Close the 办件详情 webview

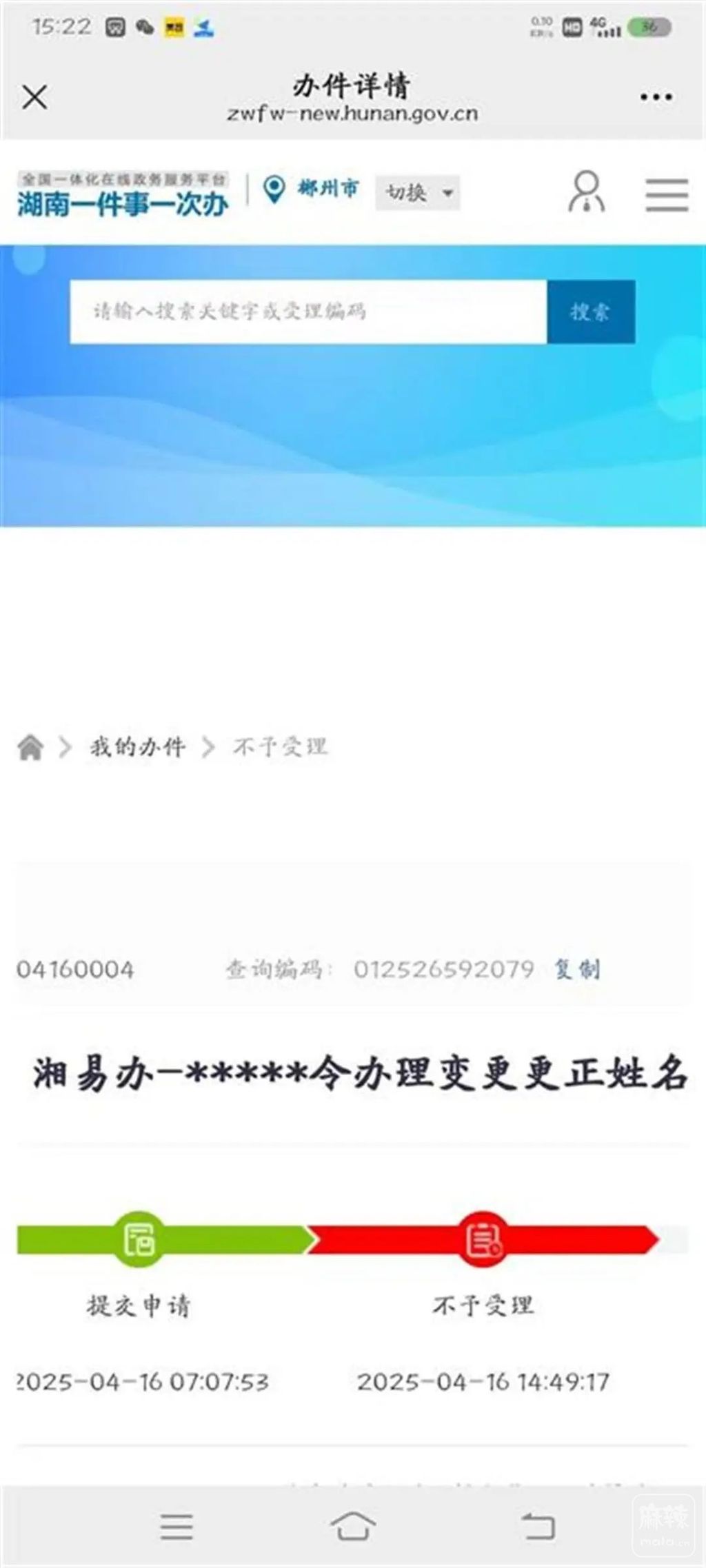[34, 97]
